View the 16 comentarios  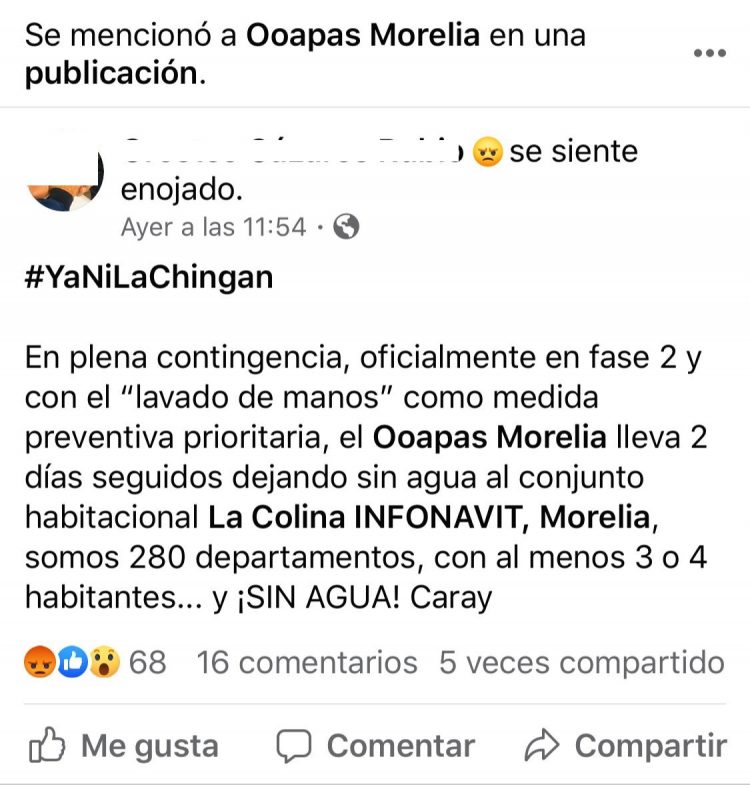pos(307,662)
